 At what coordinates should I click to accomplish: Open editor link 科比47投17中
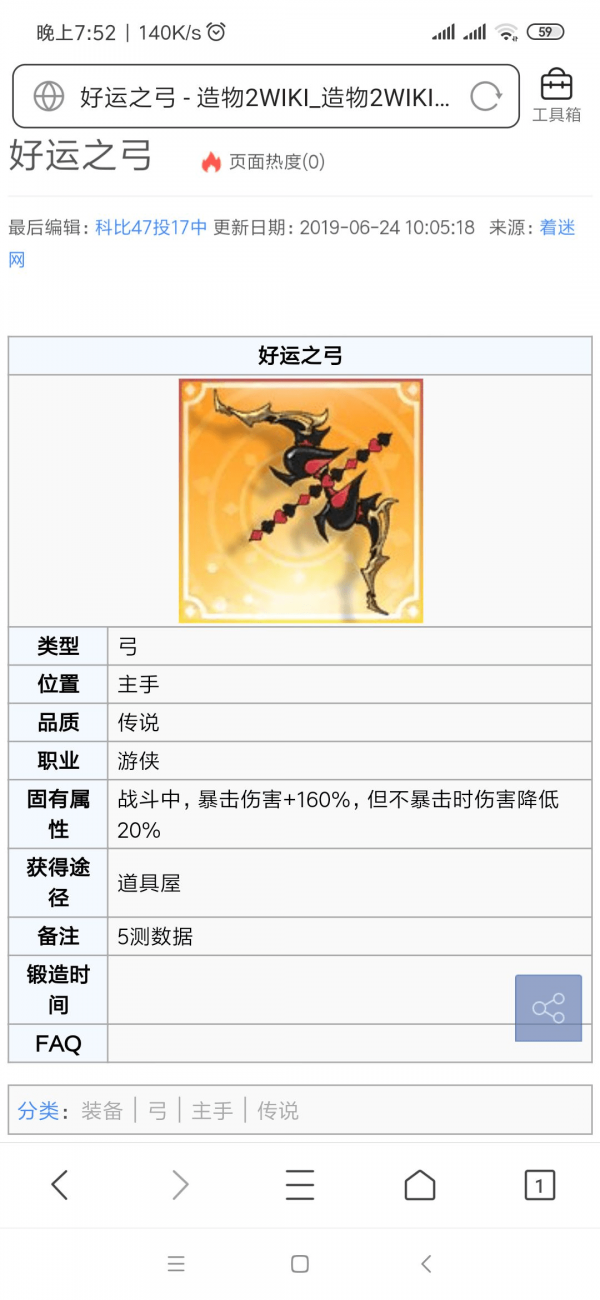pyautogui.click(x=151, y=228)
